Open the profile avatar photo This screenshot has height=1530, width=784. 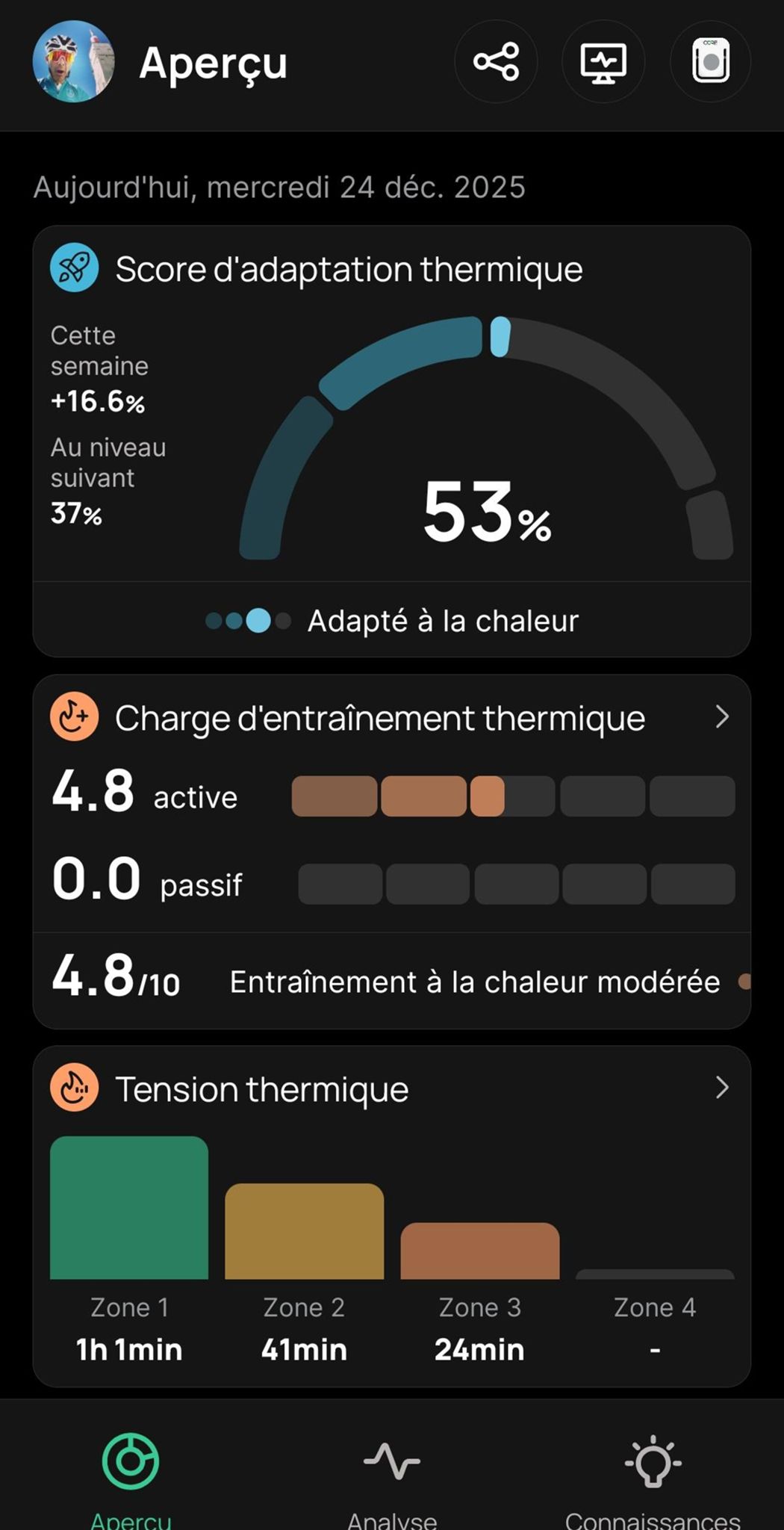73,61
